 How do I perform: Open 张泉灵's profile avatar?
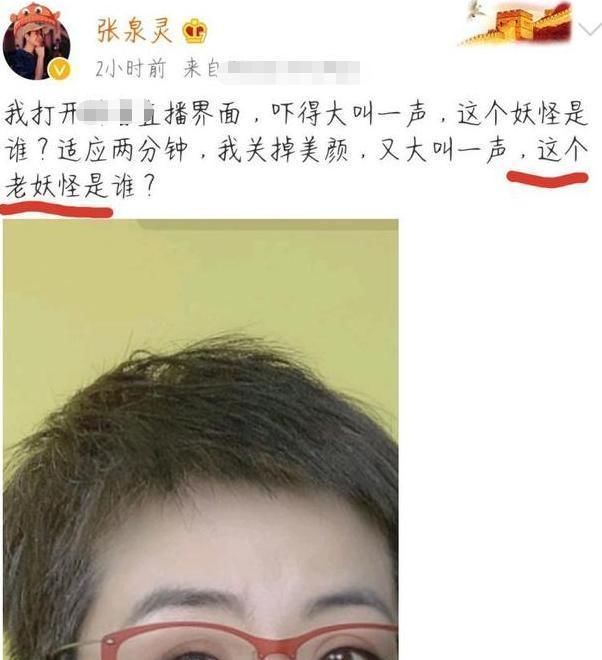tap(38, 47)
